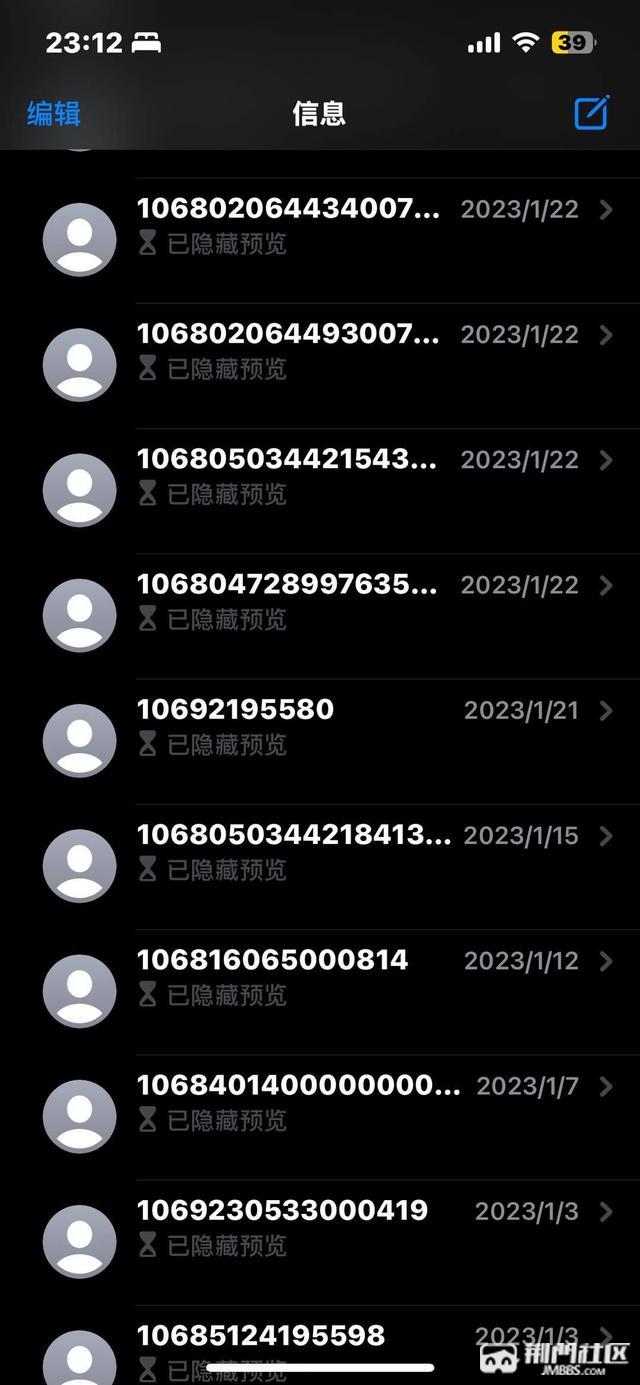The width and height of the screenshot is (640, 1385).
Task: Open thread from 106802064493007
Action: tap(330, 350)
